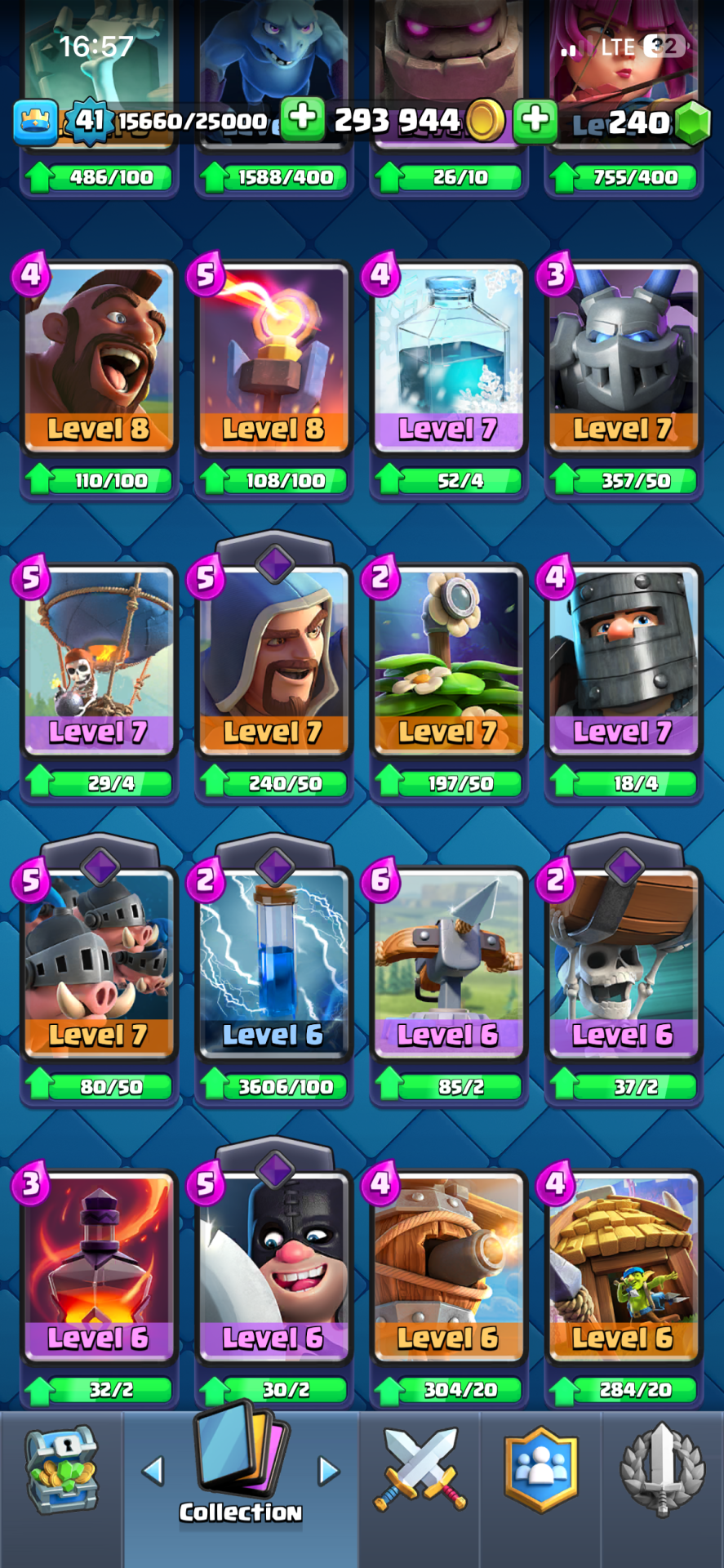Select the Wizard card

tap(273, 660)
